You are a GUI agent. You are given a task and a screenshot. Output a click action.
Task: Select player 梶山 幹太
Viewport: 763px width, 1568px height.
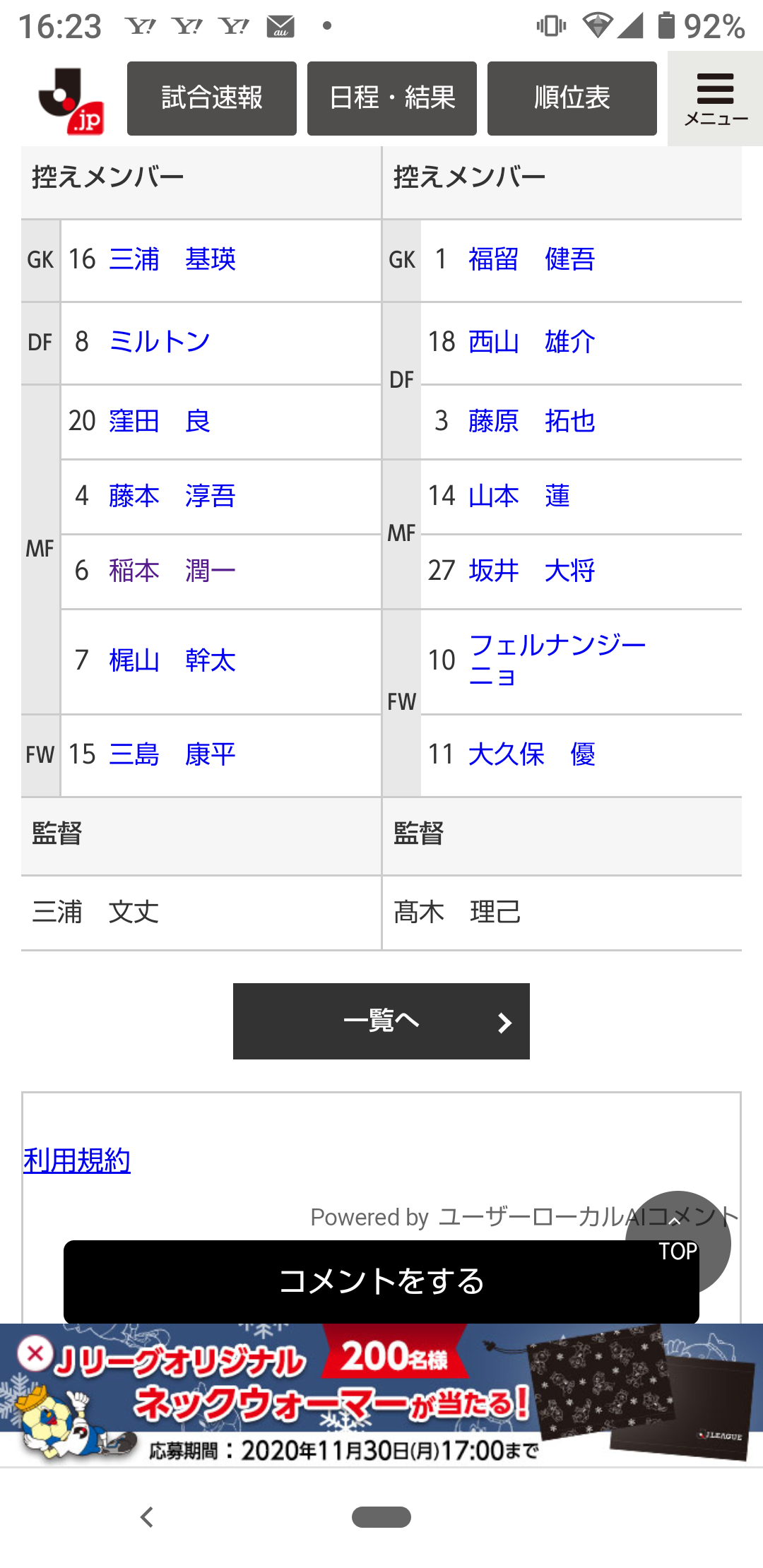pyautogui.click(x=172, y=660)
